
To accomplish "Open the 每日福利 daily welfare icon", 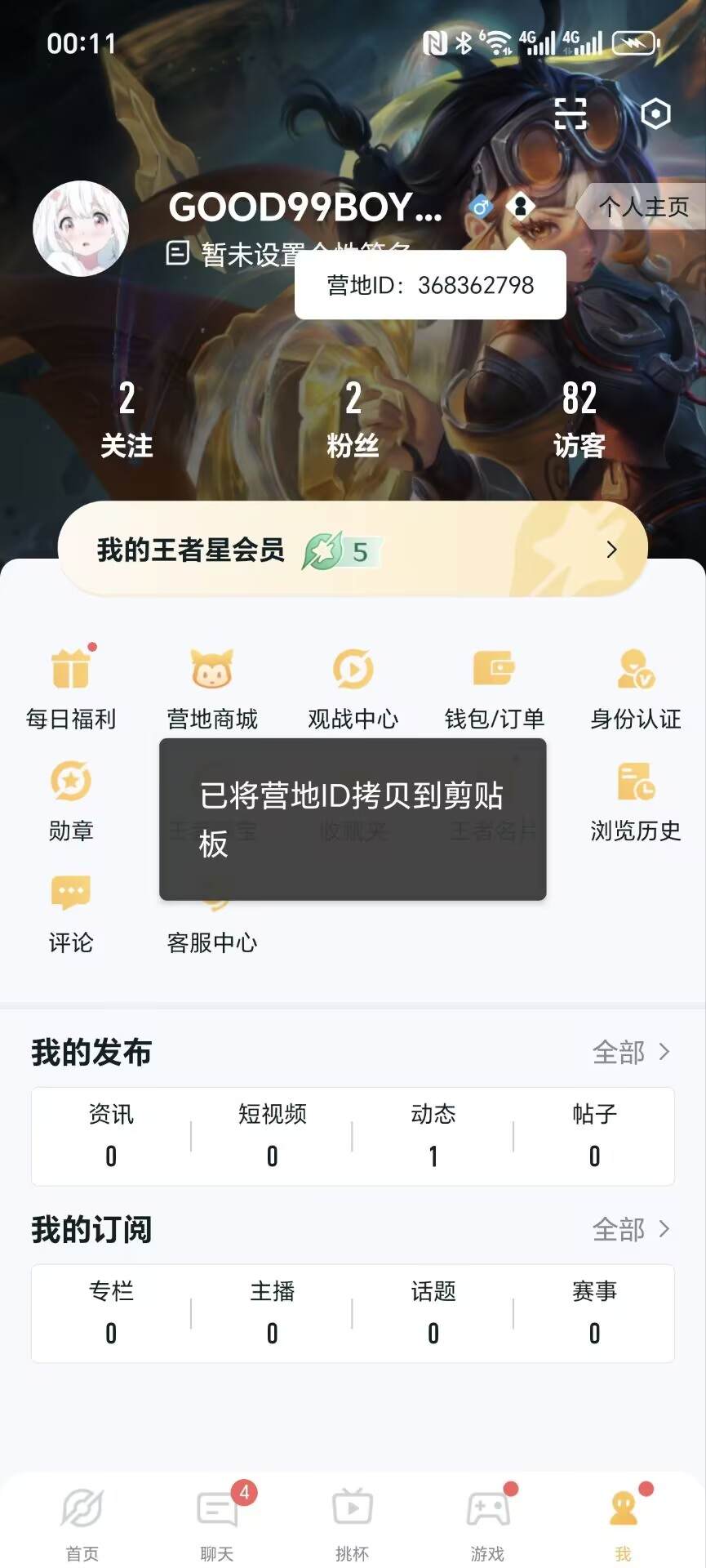I will point(71,684).
